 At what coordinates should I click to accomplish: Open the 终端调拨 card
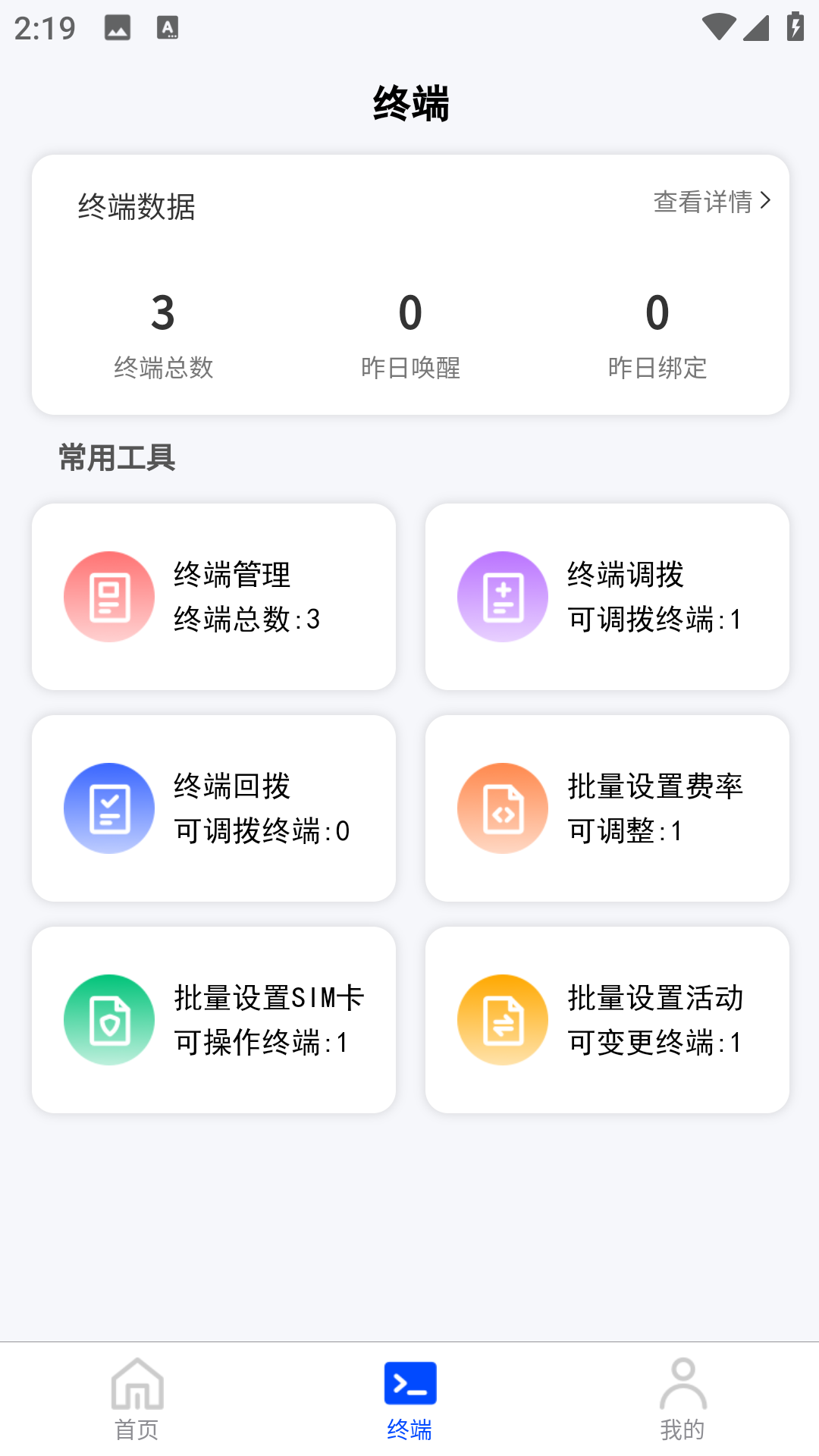point(607,597)
